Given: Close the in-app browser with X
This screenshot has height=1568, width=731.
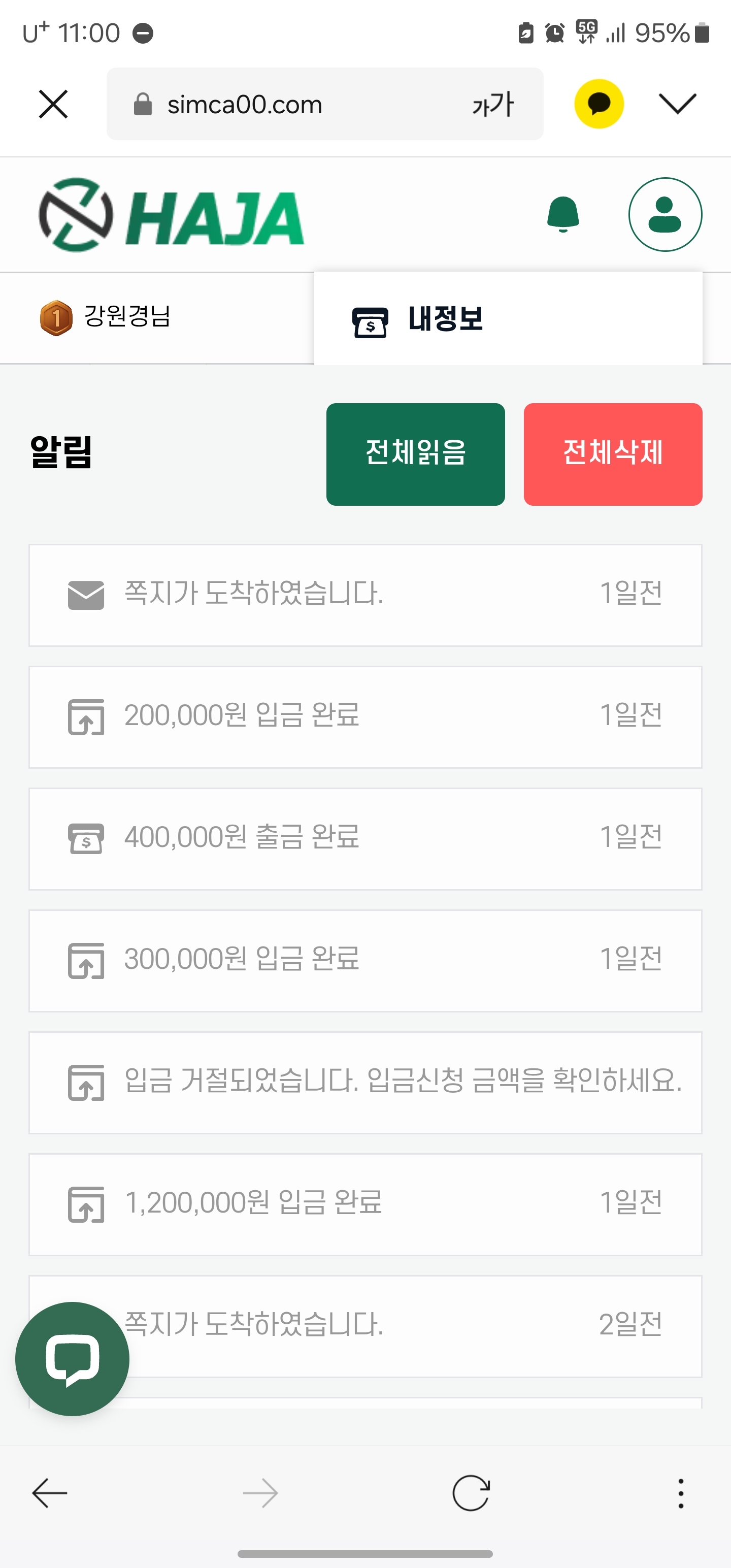Looking at the screenshot, I should tap(53, 104).
